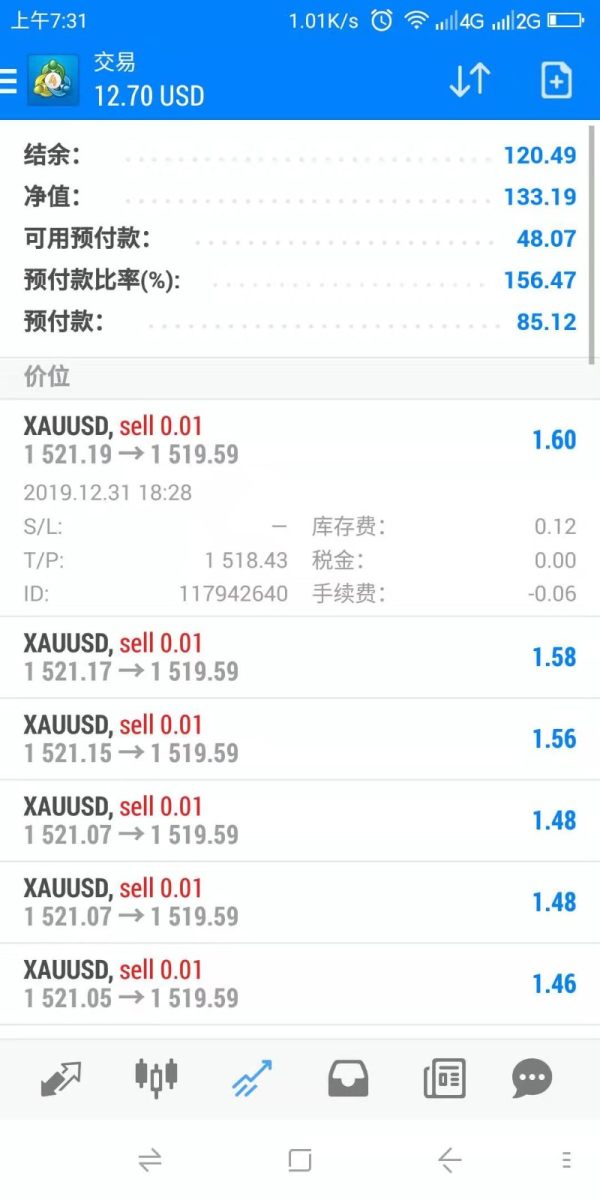The image size is (600, 1200).
Task: Switch to the Quotes tab
Action: [61, 1078]
